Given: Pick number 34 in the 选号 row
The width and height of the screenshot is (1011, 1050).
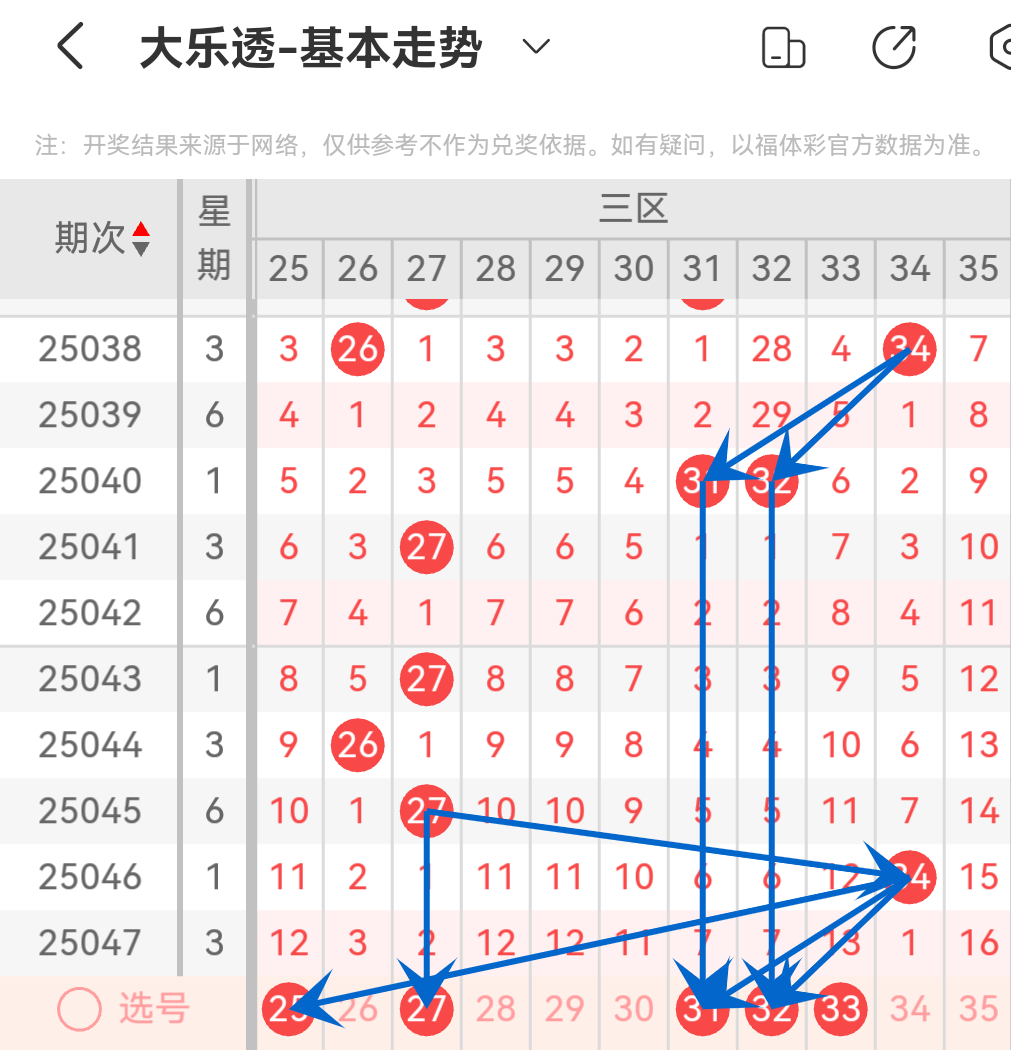Looking at the screenshot, I should (910, 1009).
